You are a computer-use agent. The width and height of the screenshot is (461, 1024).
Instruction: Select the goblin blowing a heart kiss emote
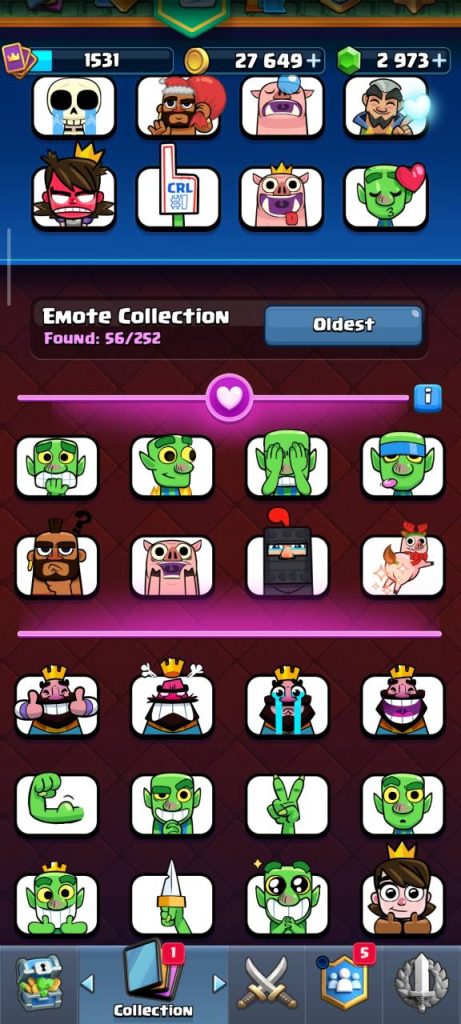coord(386,197)
